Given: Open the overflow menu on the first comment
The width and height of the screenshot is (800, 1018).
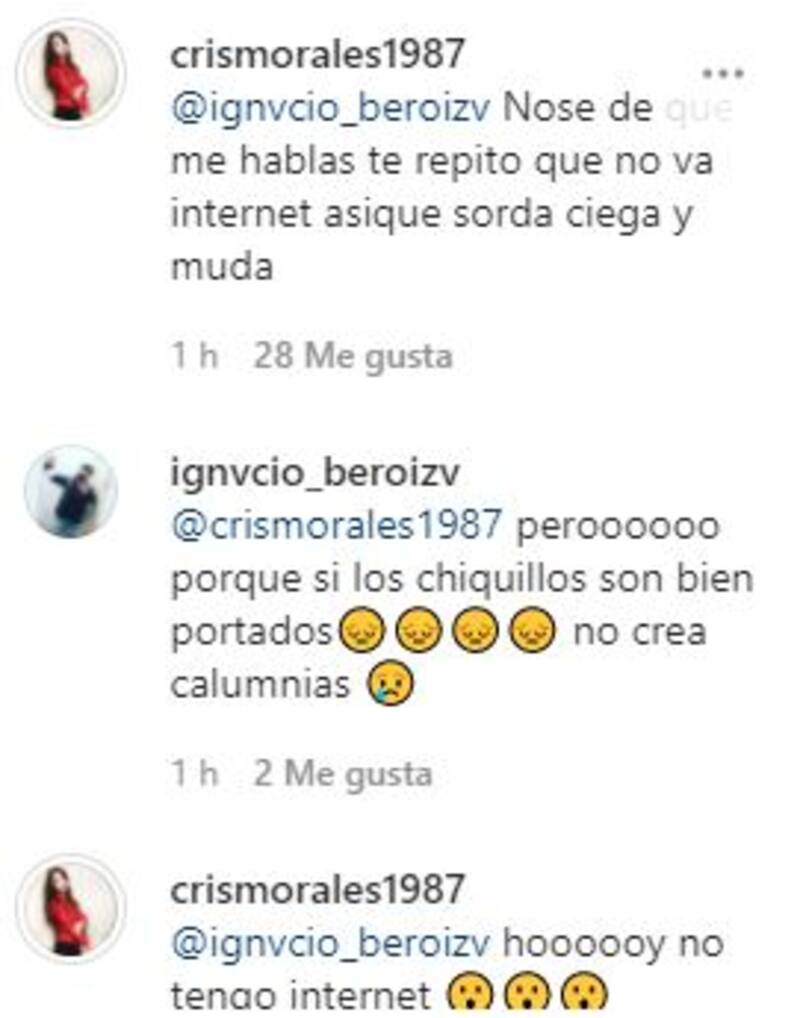Looking at the screenshot, I should tap(722, 74).
